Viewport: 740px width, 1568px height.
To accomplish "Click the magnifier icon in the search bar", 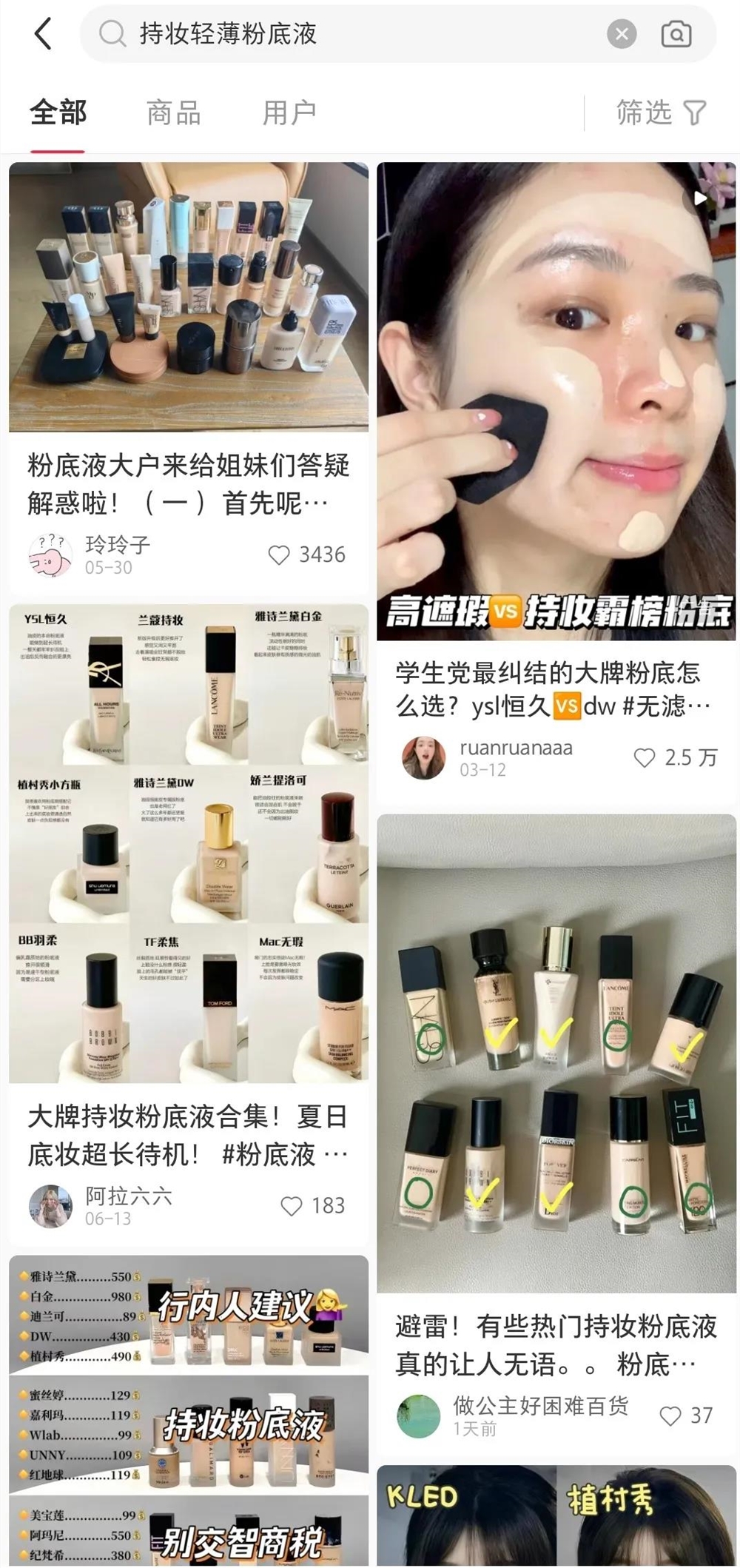I will tap(112, 33).
